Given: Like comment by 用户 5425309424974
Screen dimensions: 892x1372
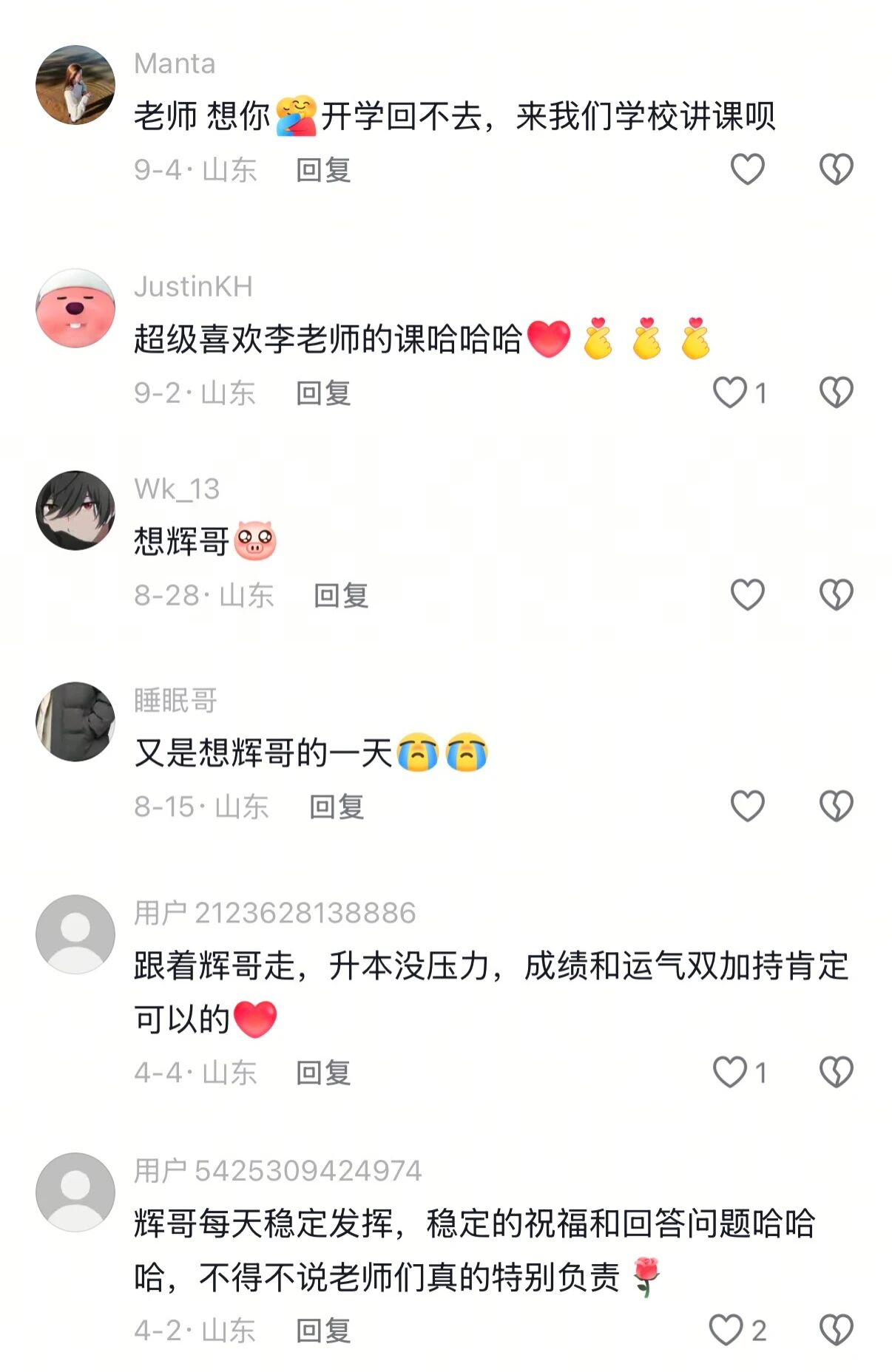Looking at the screenshot, I should click(726, 1330).
